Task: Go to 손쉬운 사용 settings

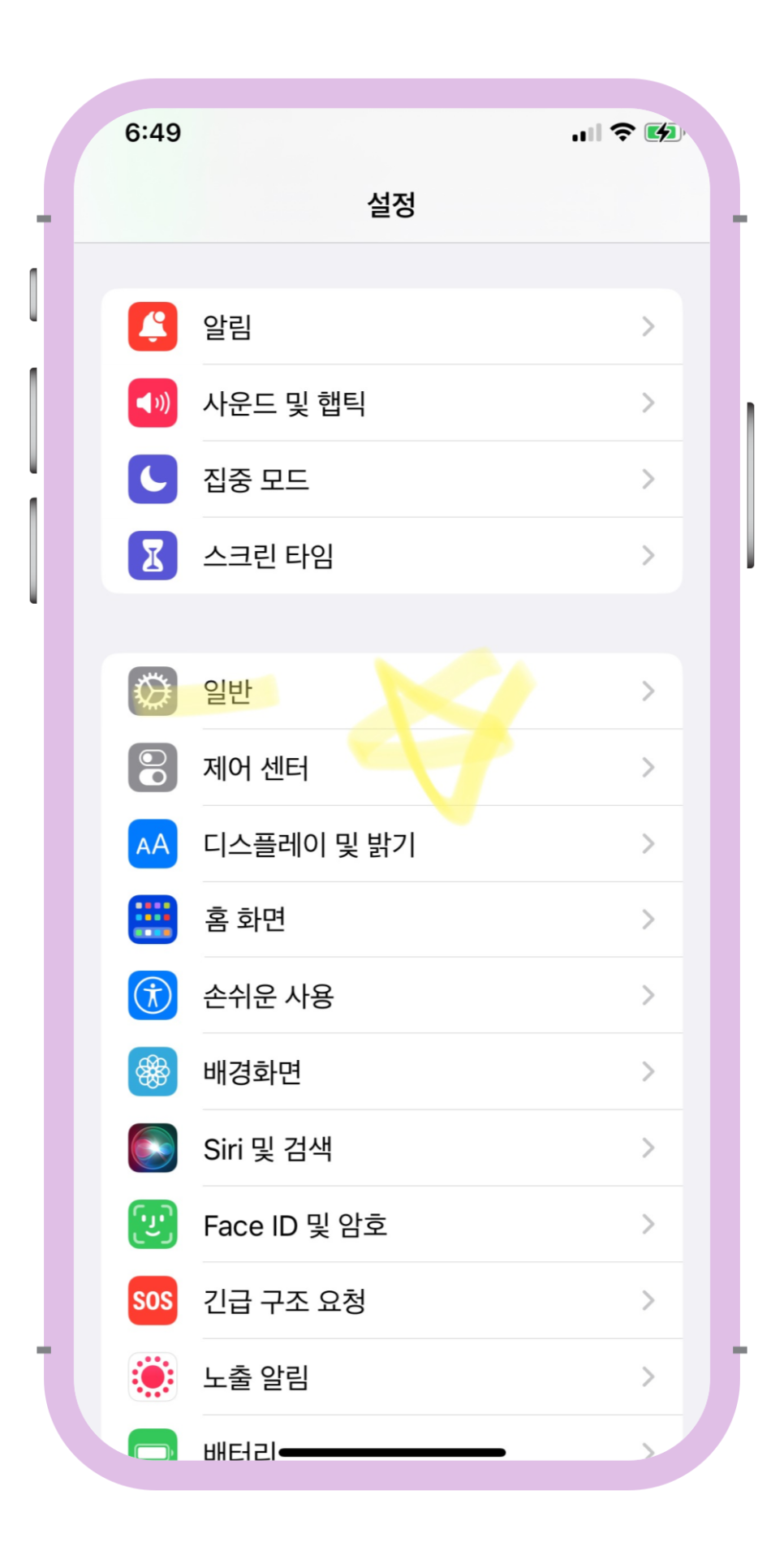Action: [x=392, y=995]
